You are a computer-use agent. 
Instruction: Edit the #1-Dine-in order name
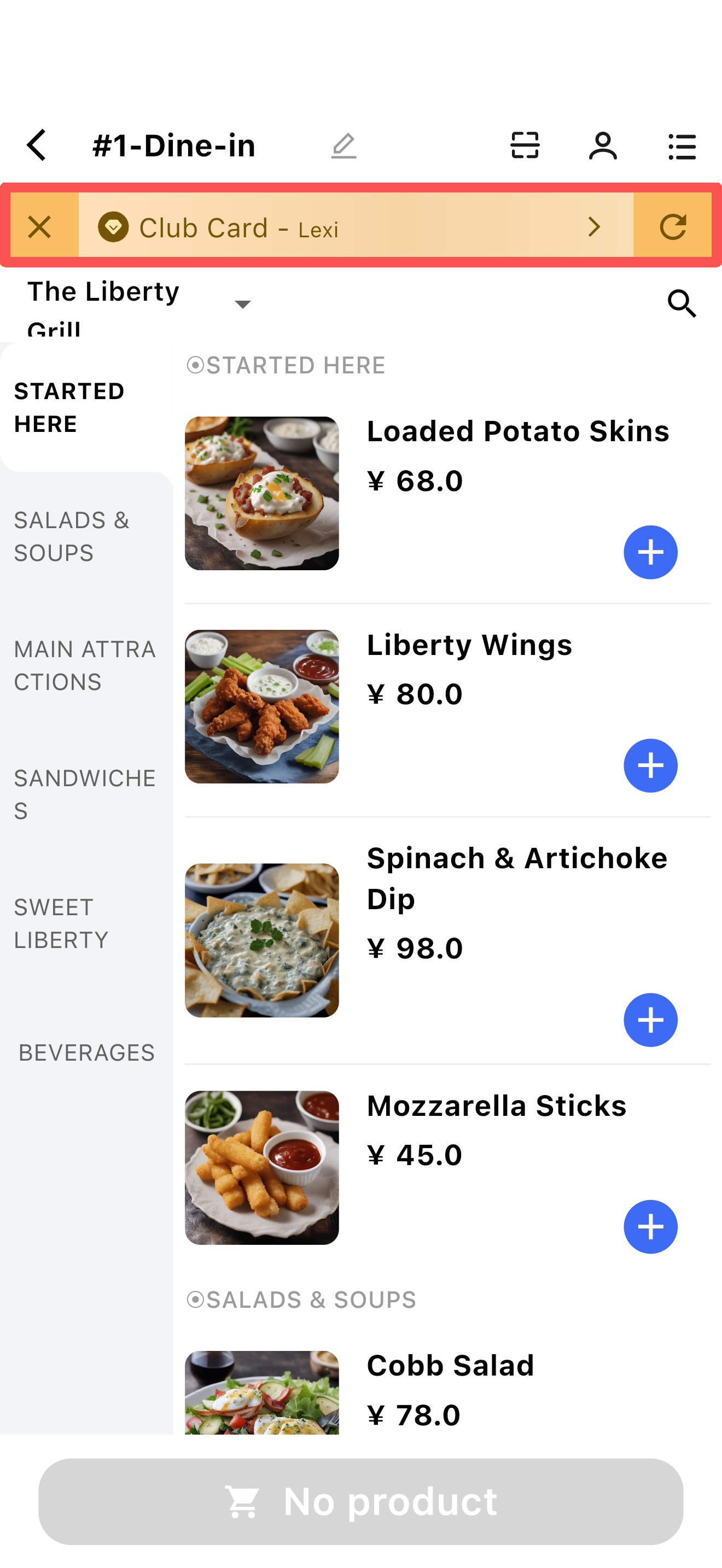[343, 146]
